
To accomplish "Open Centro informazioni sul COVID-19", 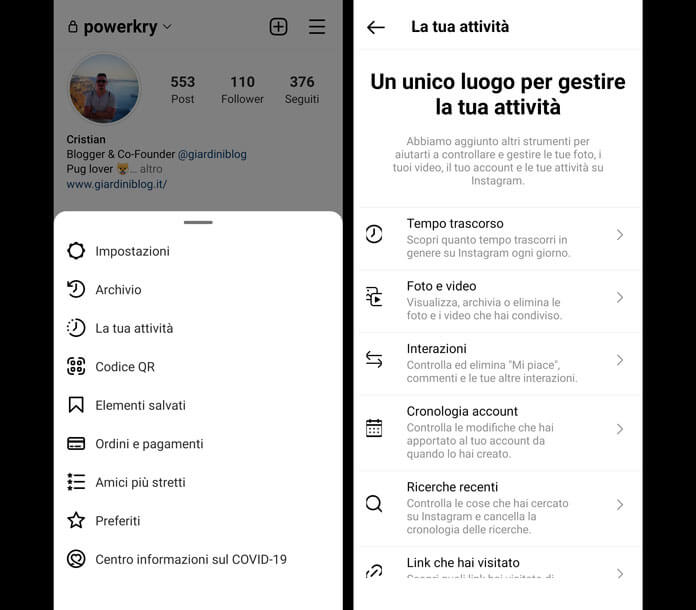I will tap(190, 559).
